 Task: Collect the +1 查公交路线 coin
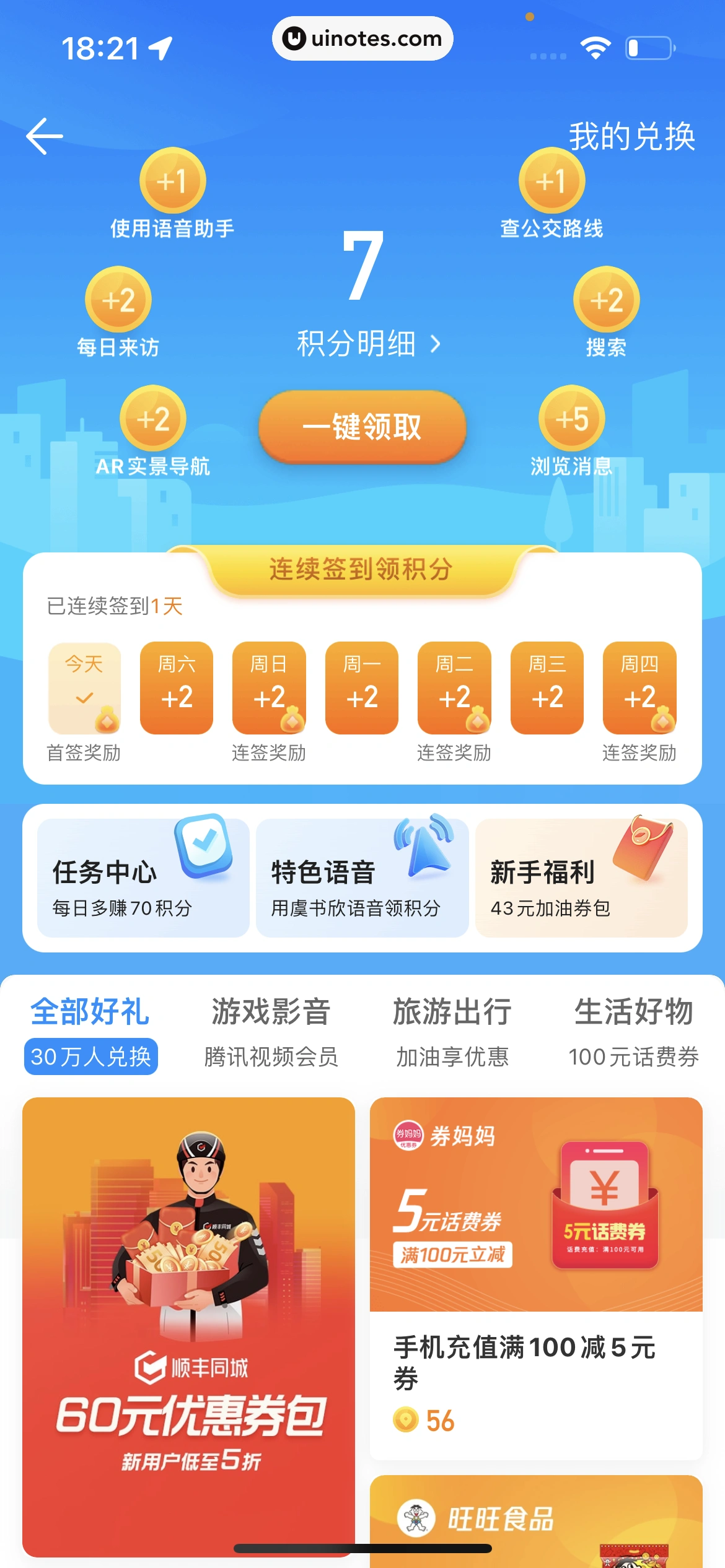coord(551,181)
